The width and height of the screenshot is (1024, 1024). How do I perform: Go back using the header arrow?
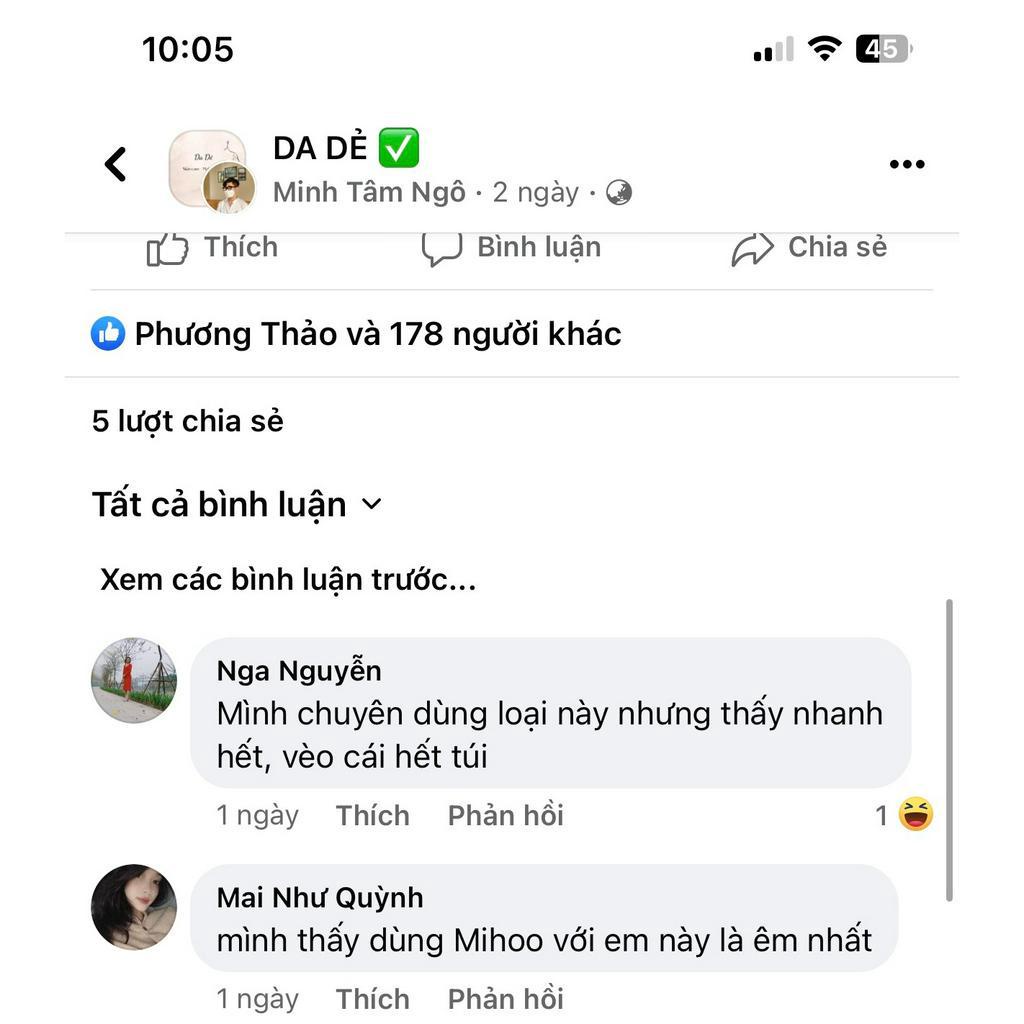[x=116, y=164]
